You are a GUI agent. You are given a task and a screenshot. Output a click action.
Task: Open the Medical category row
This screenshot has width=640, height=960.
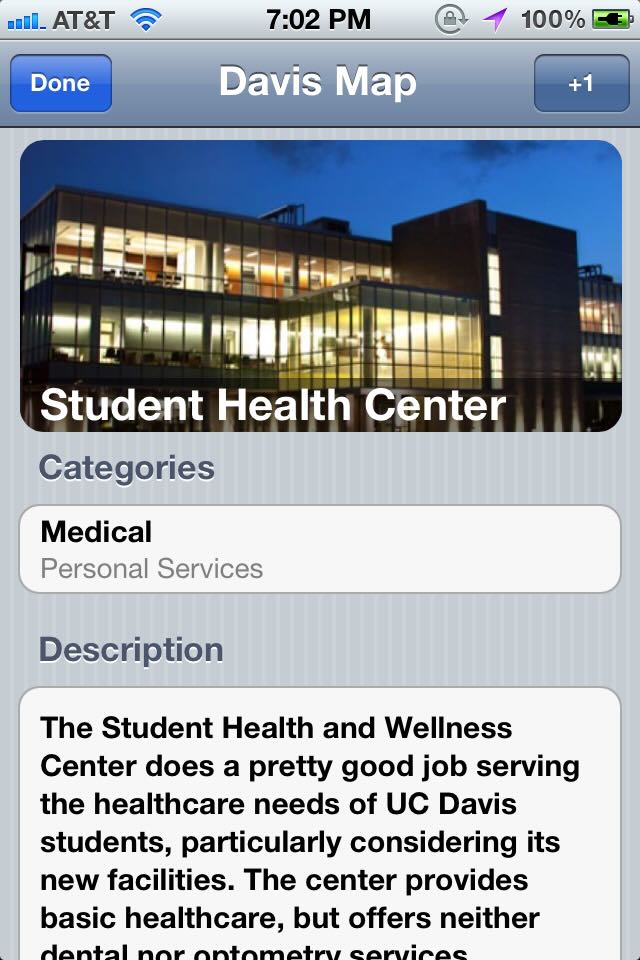tap(320, 549)
